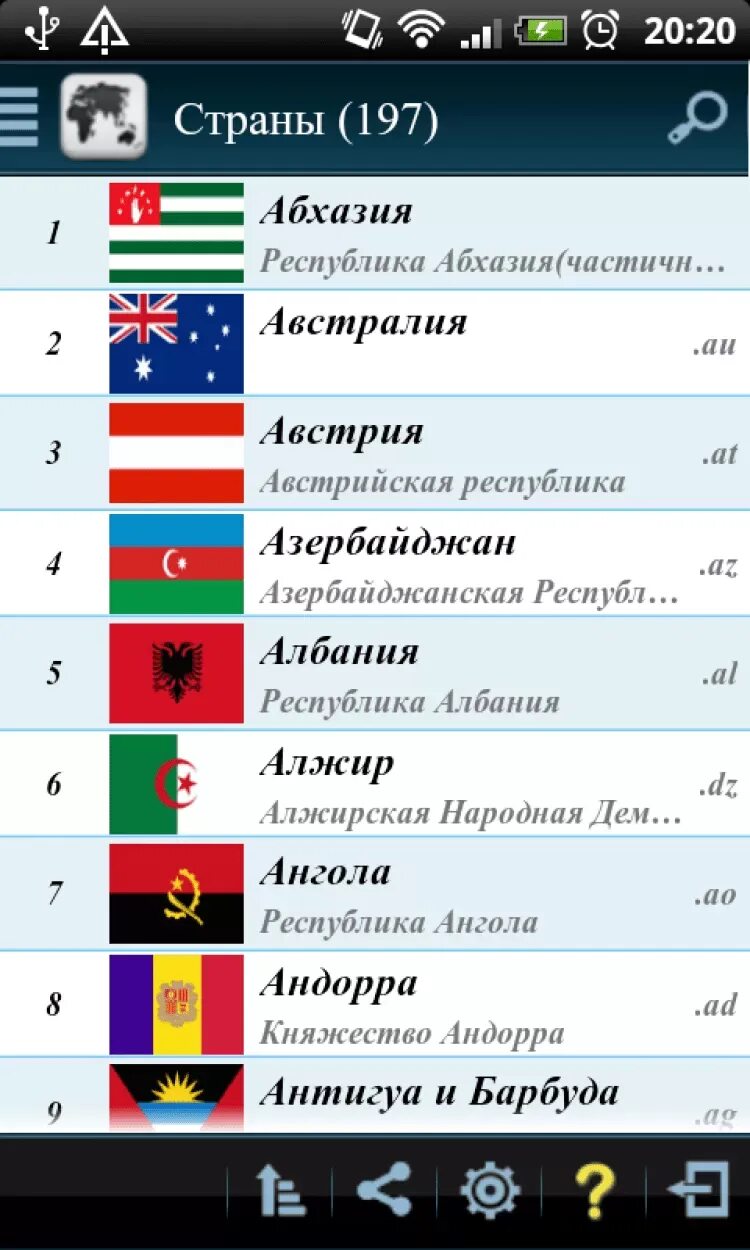Open the Абхазия country entry
The image size is (750, 1250).
[375, 233]
